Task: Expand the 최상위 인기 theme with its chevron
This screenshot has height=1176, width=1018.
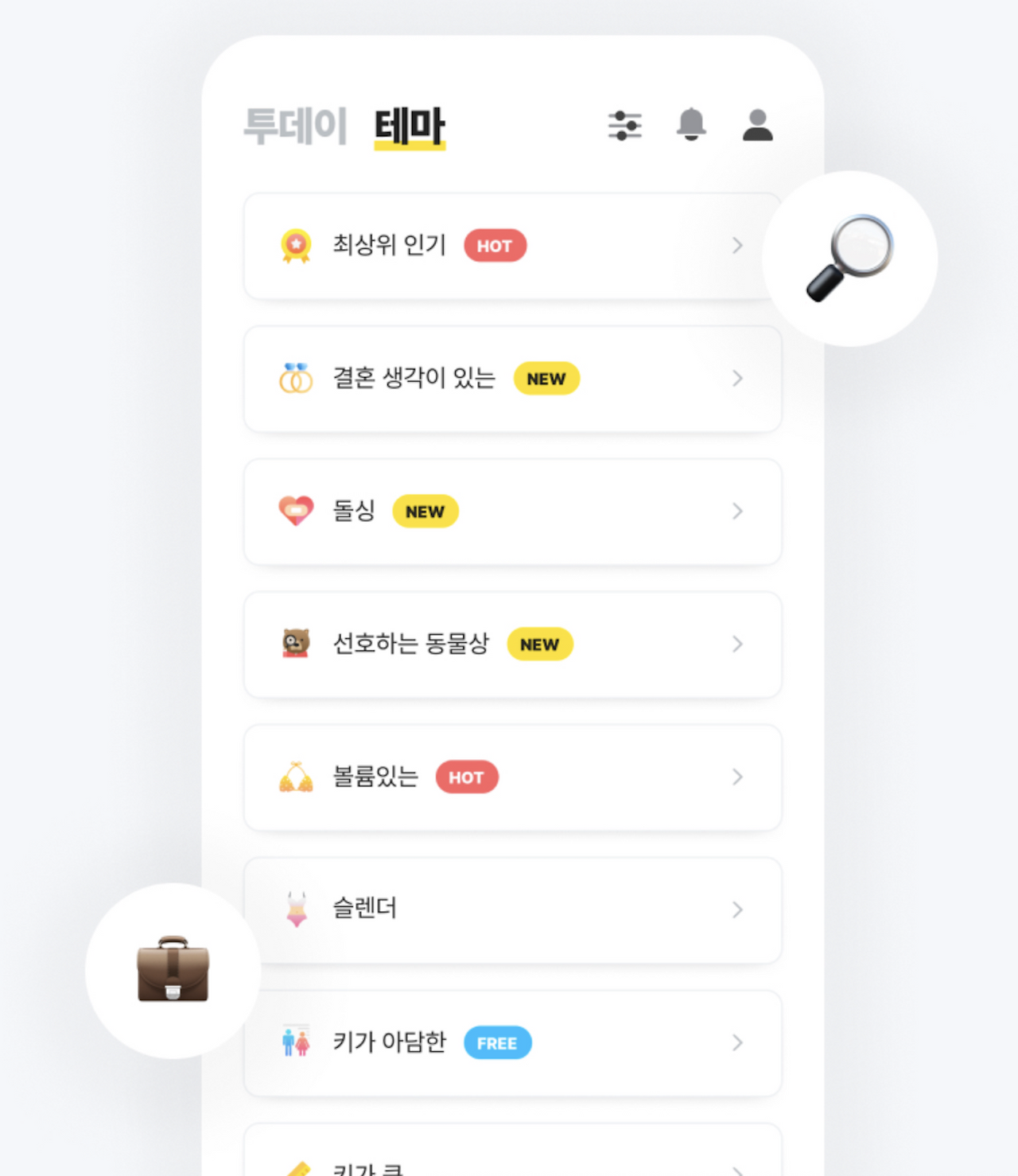Action: (738, 245)
